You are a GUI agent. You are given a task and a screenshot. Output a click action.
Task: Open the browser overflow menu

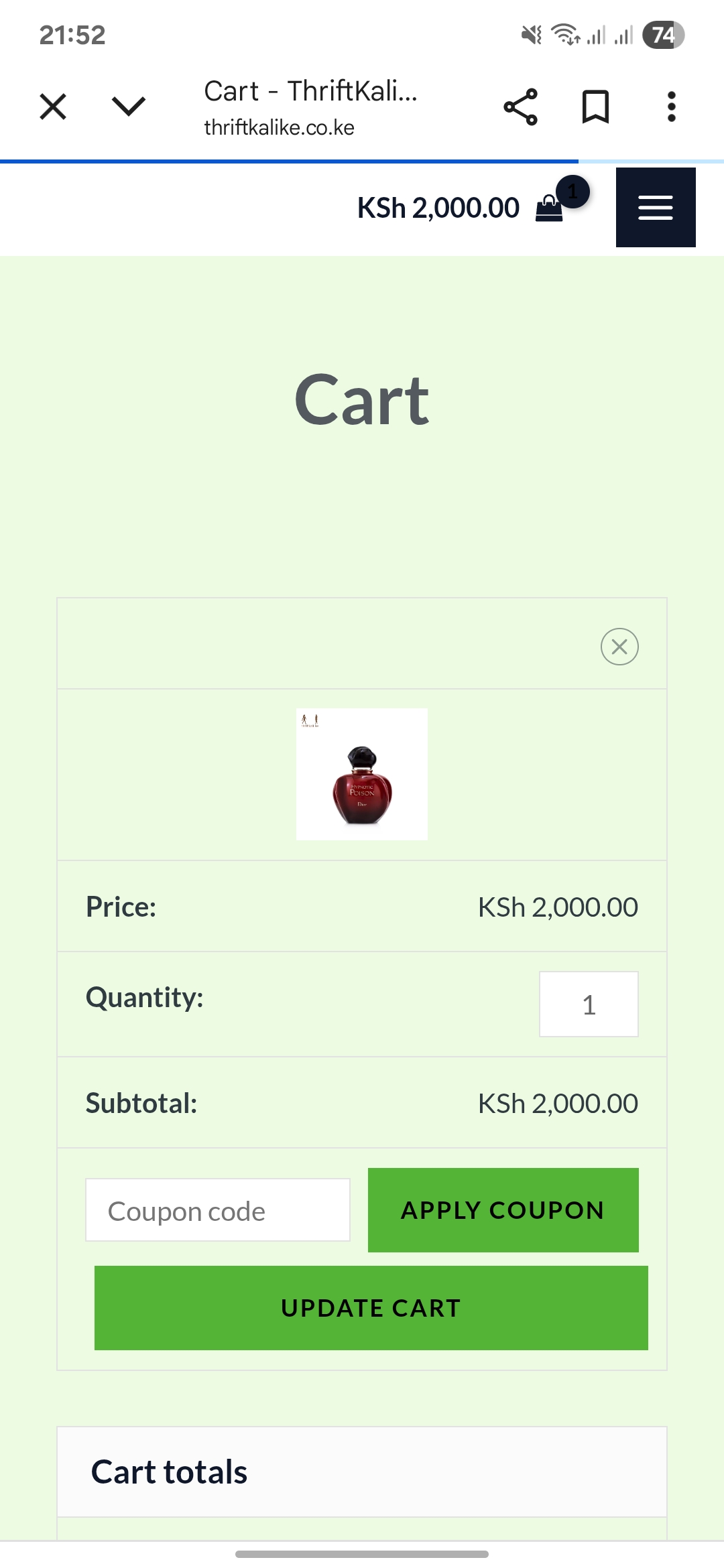click(671, 107)
